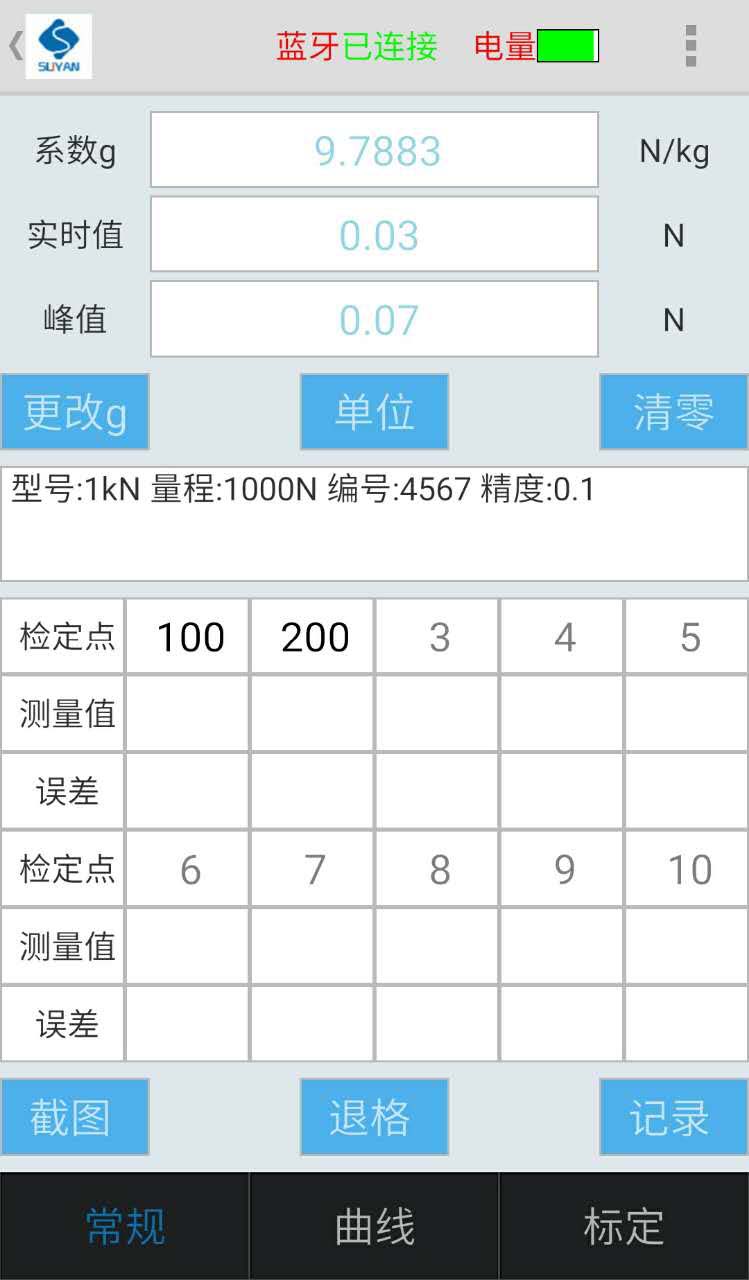Go back using the top-left arrow
Screen dimensions: 749x1280
pos(15,46)
